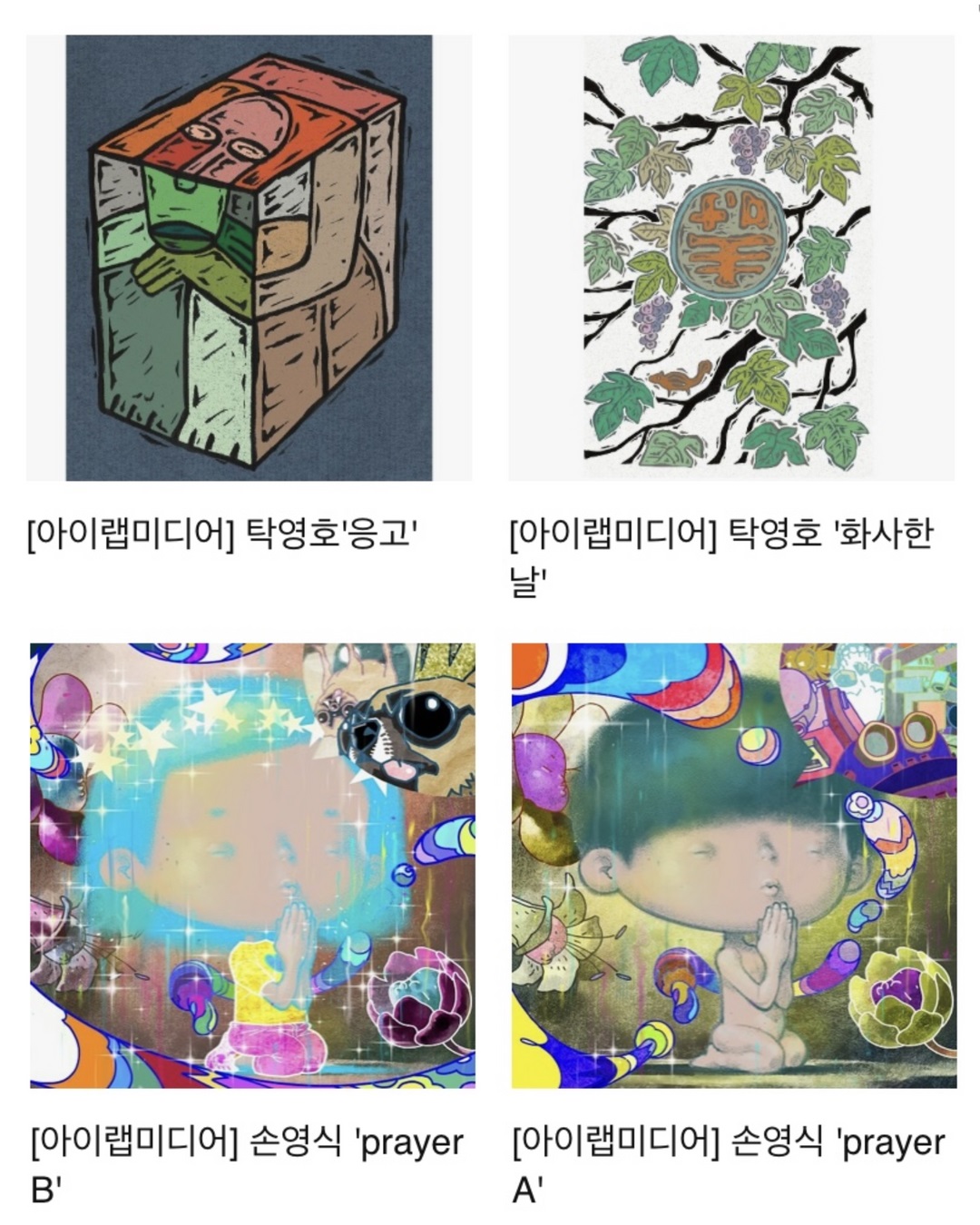This screenshot has width=980, height=1225.
Task: View the 손영식 'prayer A' artwork
Action: coord(734,865)
